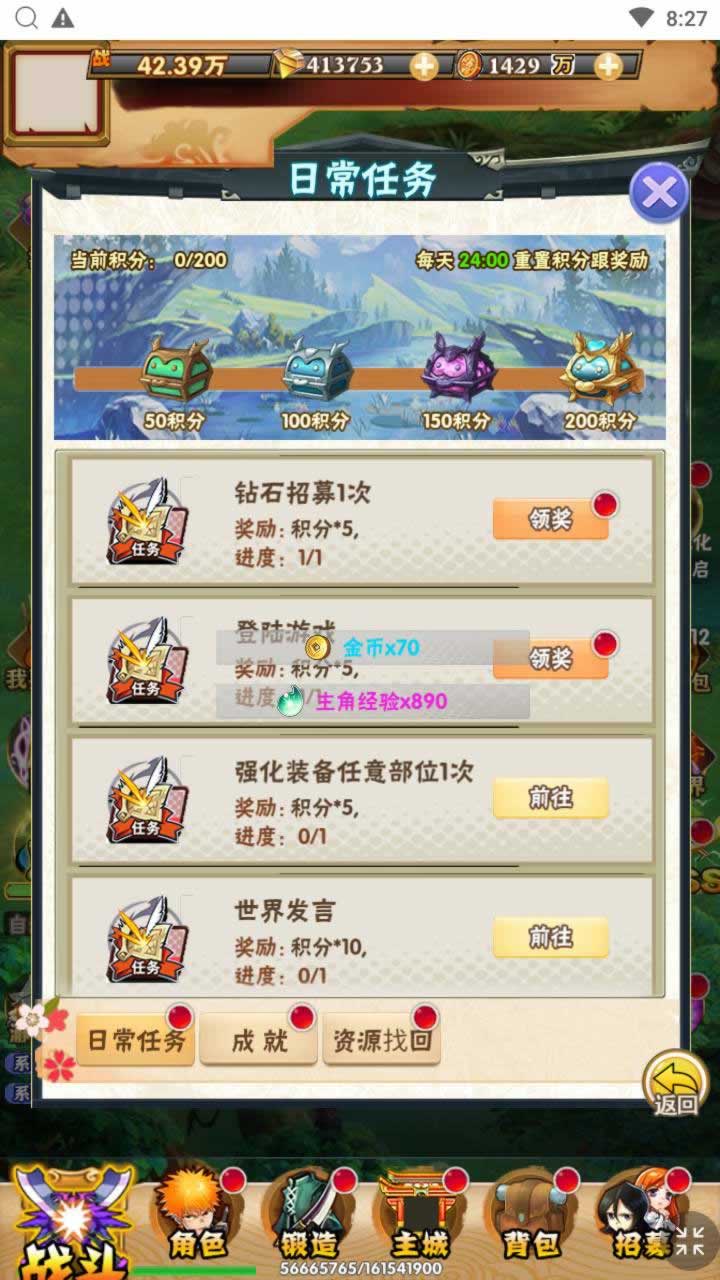Screen dimensions: 720x1280
Task: Open the 150积分 treasure chest
Action: coord(458,370)
